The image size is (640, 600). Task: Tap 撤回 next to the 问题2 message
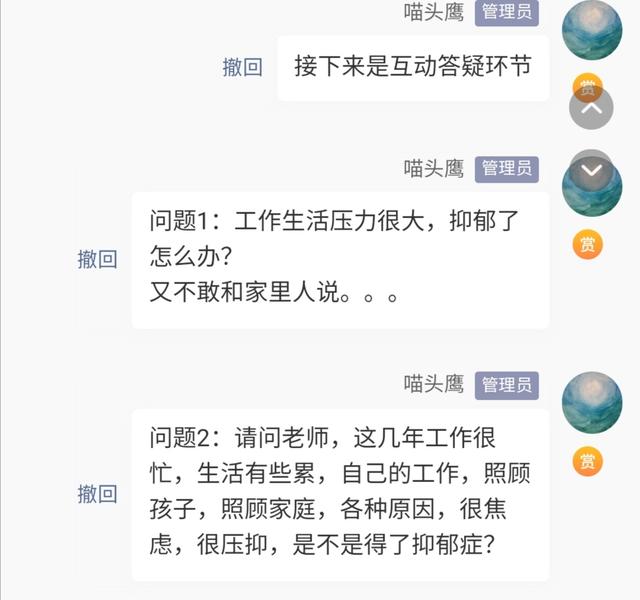point(98,494)
